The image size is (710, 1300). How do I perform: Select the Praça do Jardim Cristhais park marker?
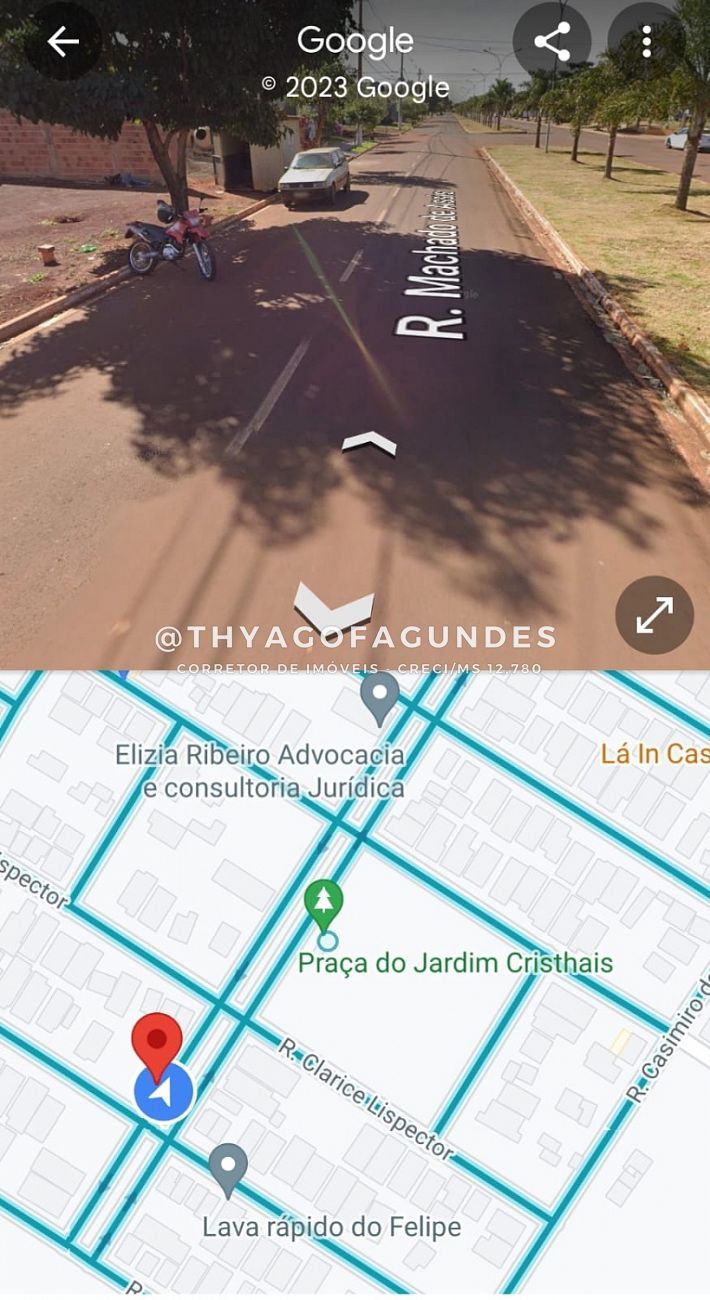323,904
